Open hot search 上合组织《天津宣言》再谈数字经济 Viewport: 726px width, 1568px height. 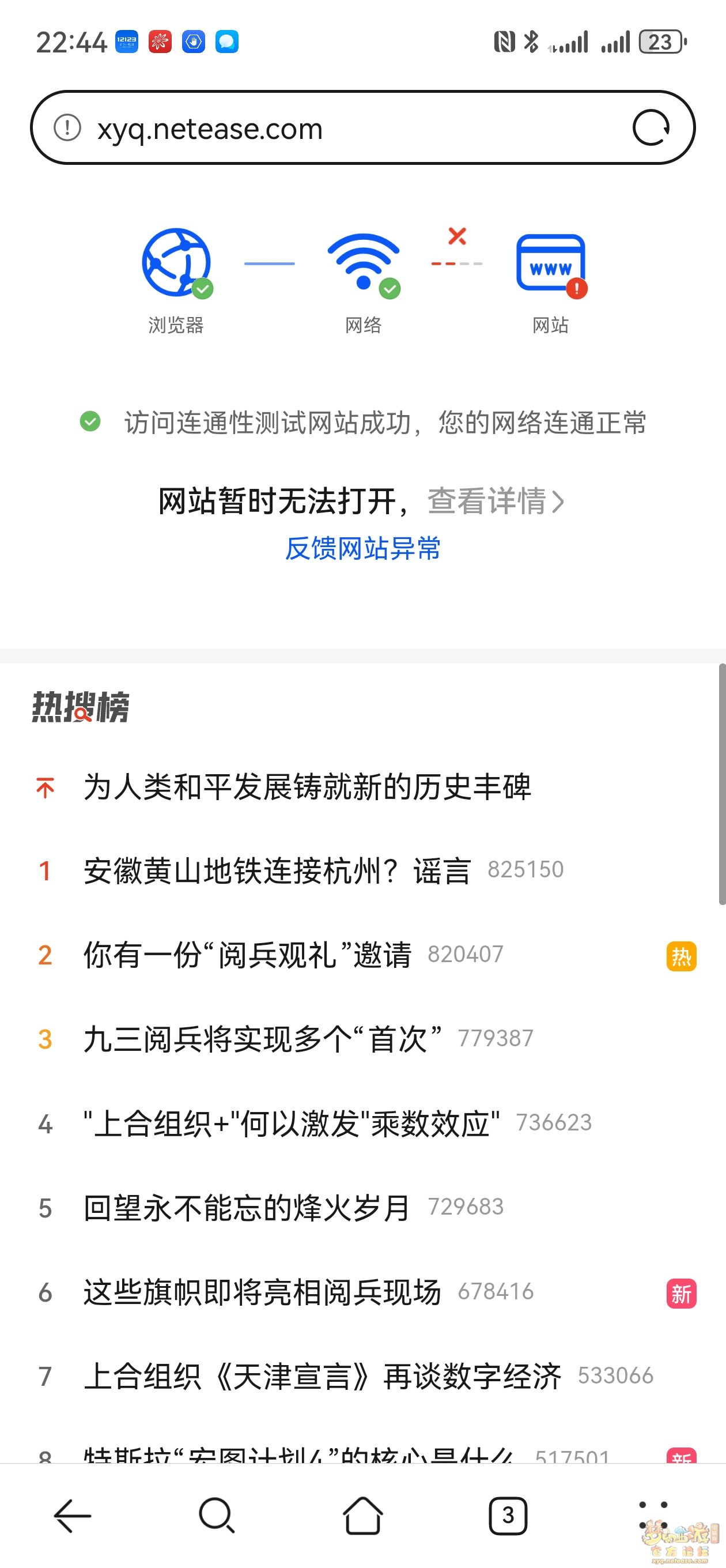tap(323, 1376)
